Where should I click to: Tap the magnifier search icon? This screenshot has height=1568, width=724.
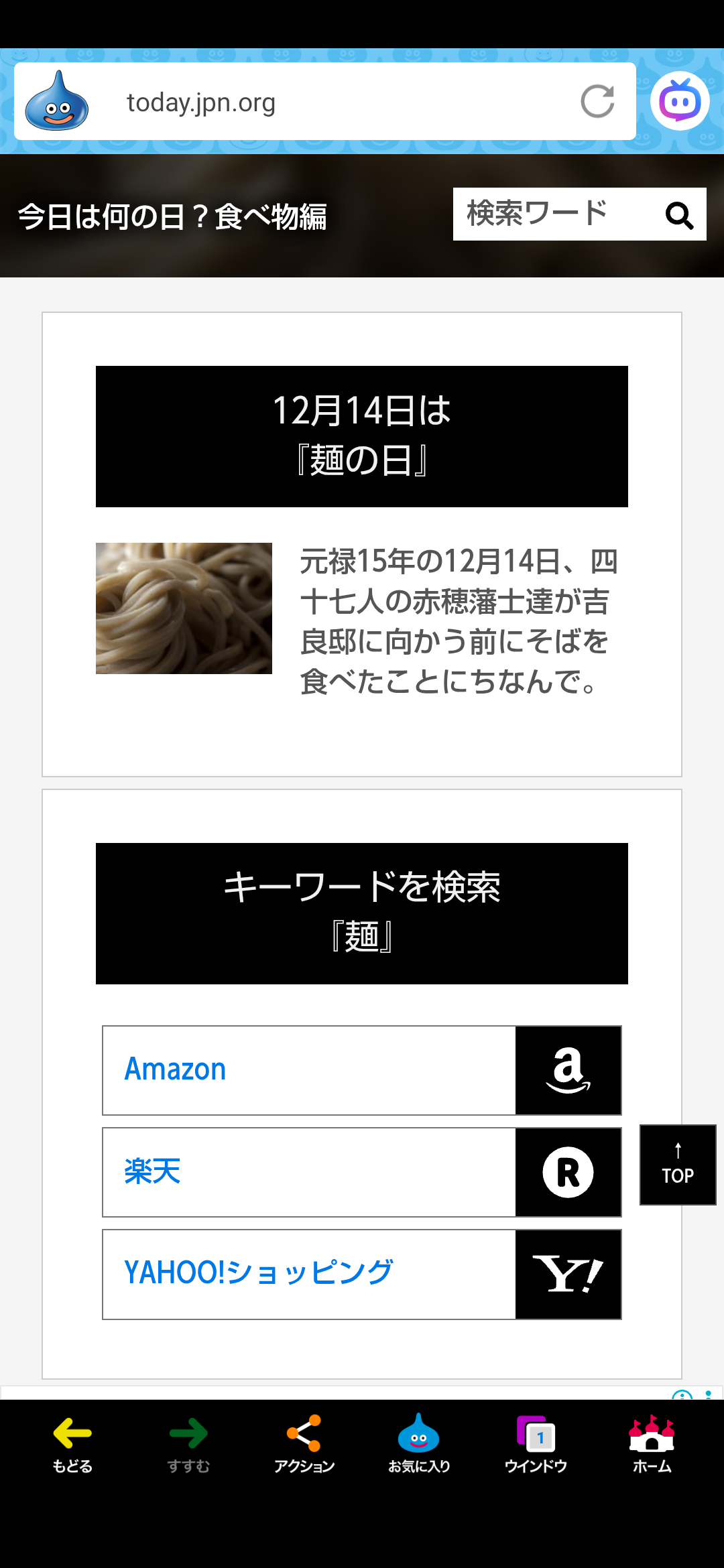coord(678,215)
